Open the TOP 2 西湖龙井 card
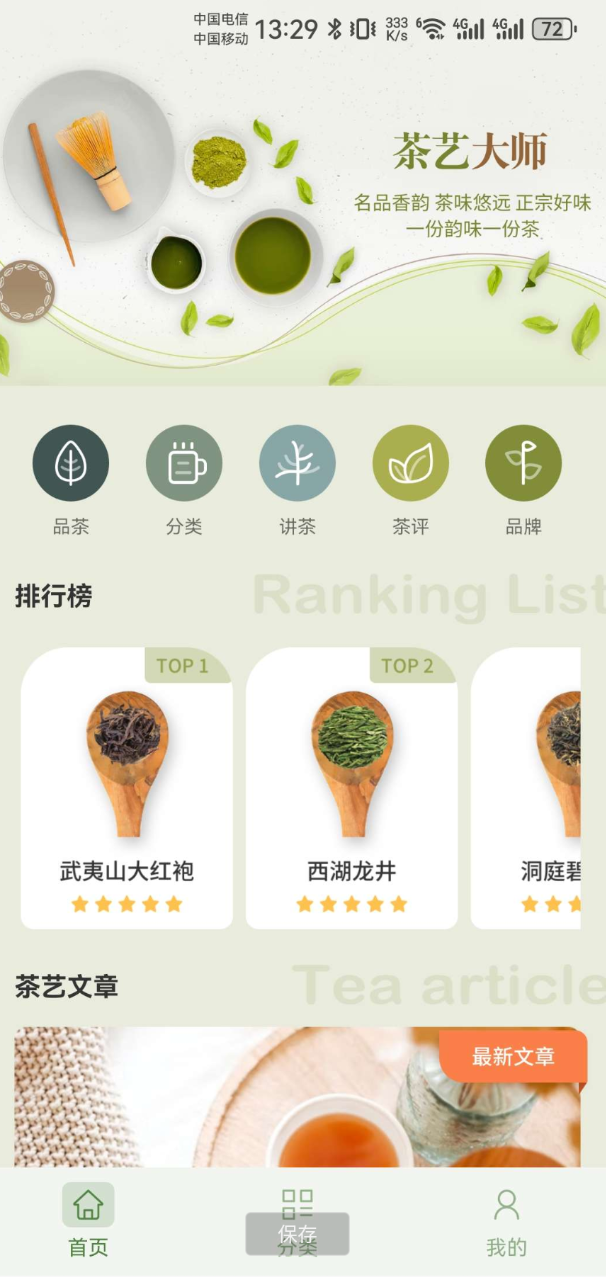The image size is (606, 1277). [x=352, y=788]
